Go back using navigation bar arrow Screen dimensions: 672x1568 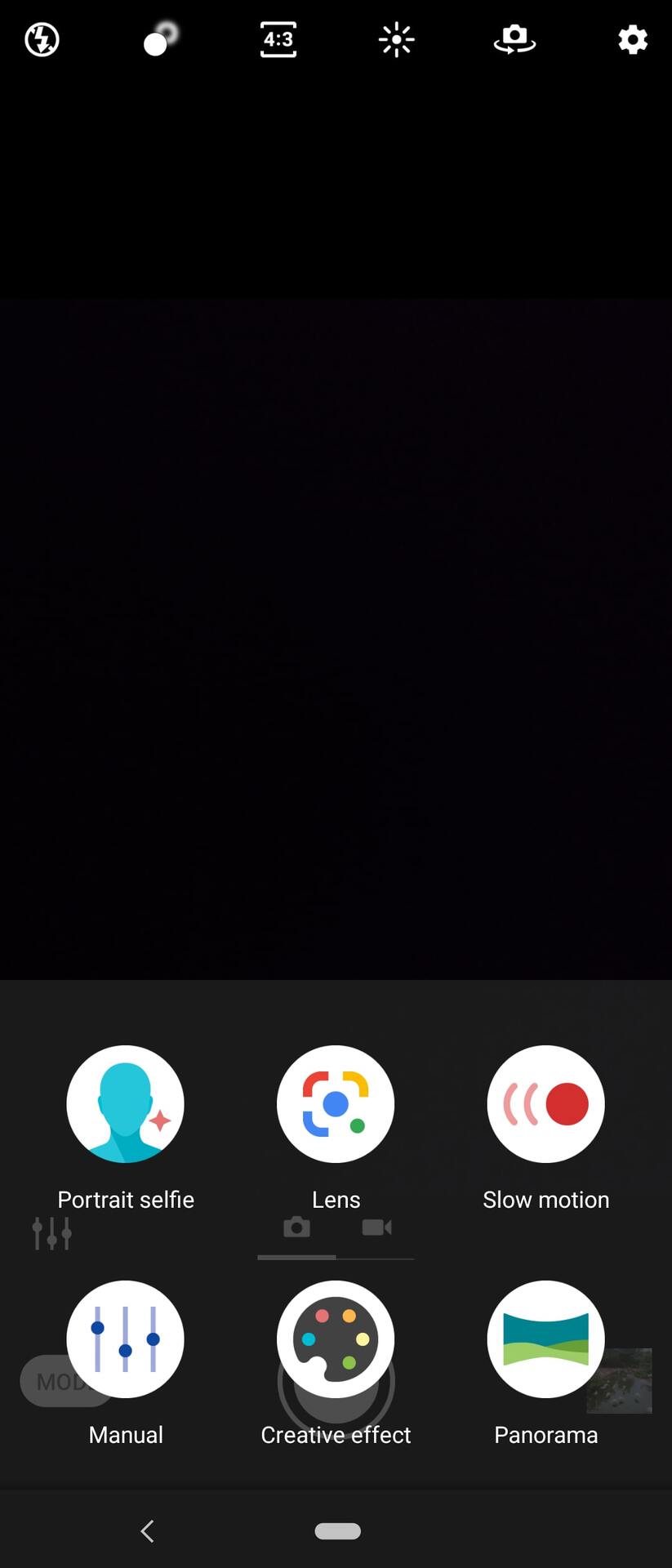(148, 1531)
